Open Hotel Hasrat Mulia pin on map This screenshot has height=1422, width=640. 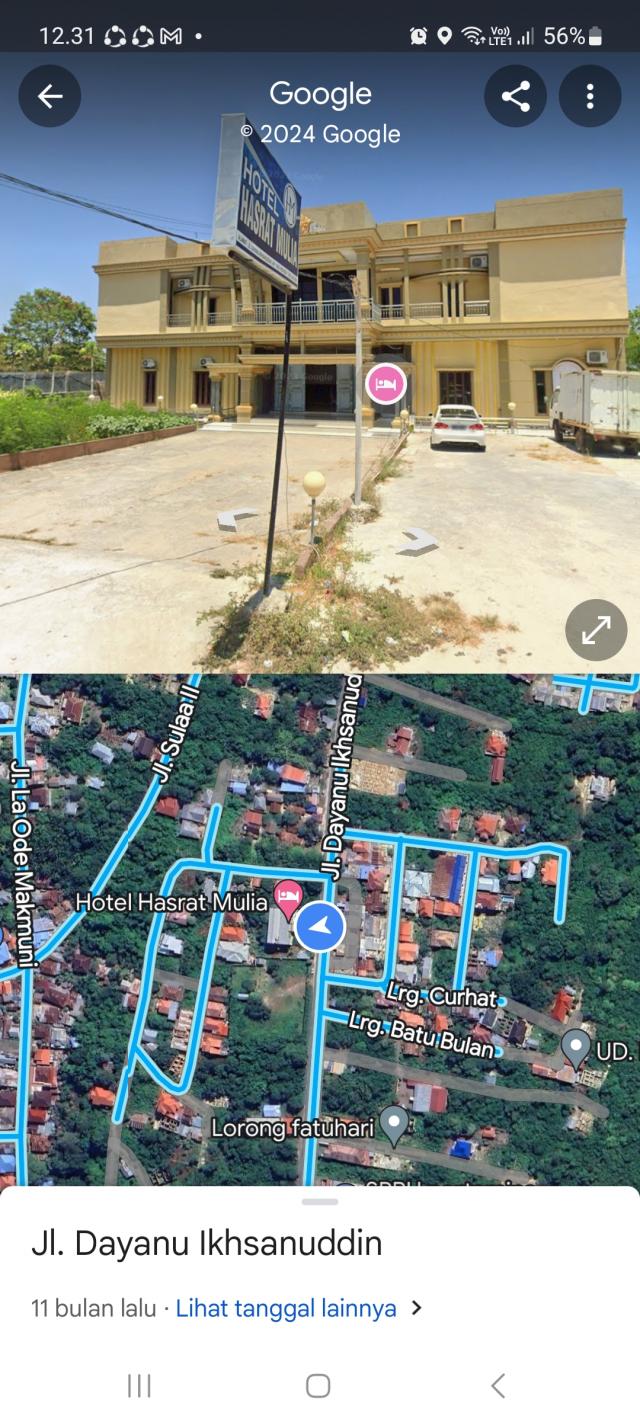point(289,898)
